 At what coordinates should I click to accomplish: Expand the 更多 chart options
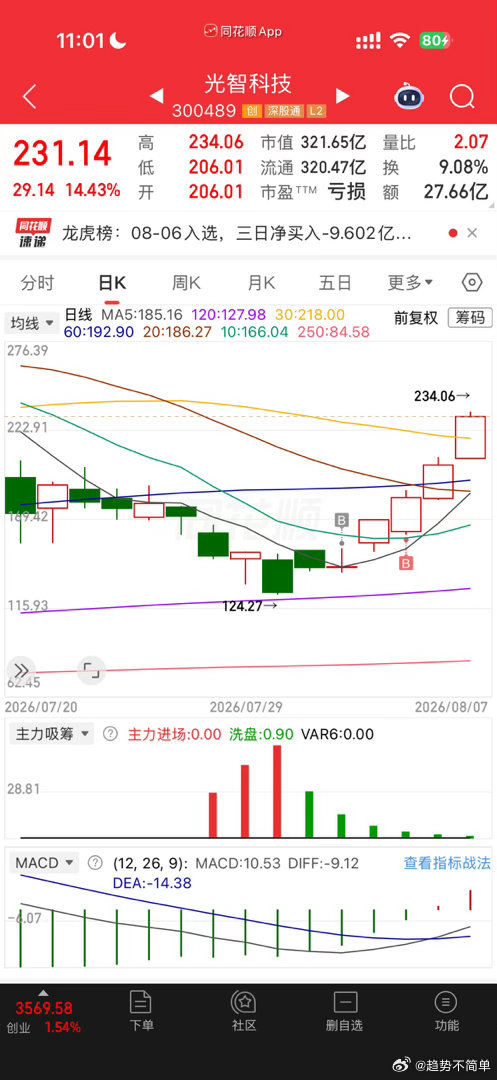pos(410,282)
